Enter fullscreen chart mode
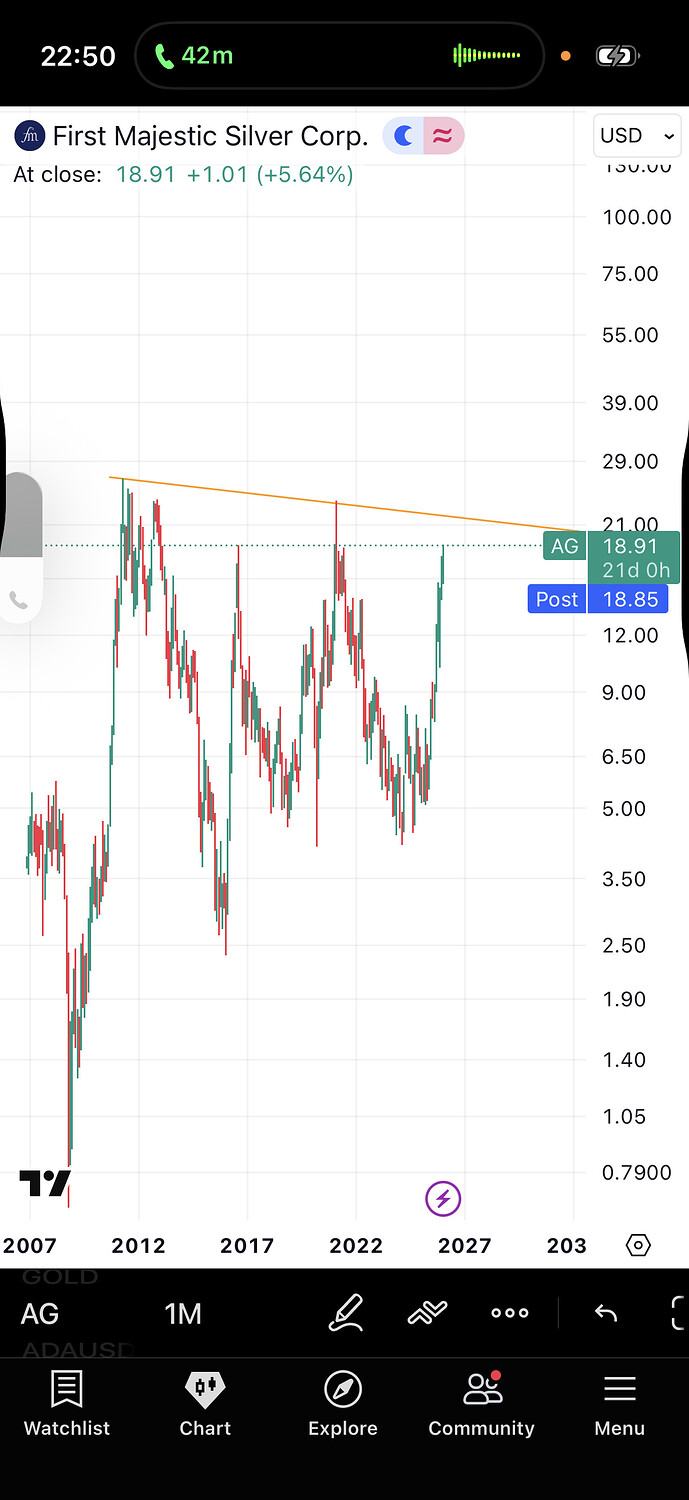 pos(677,1313)
